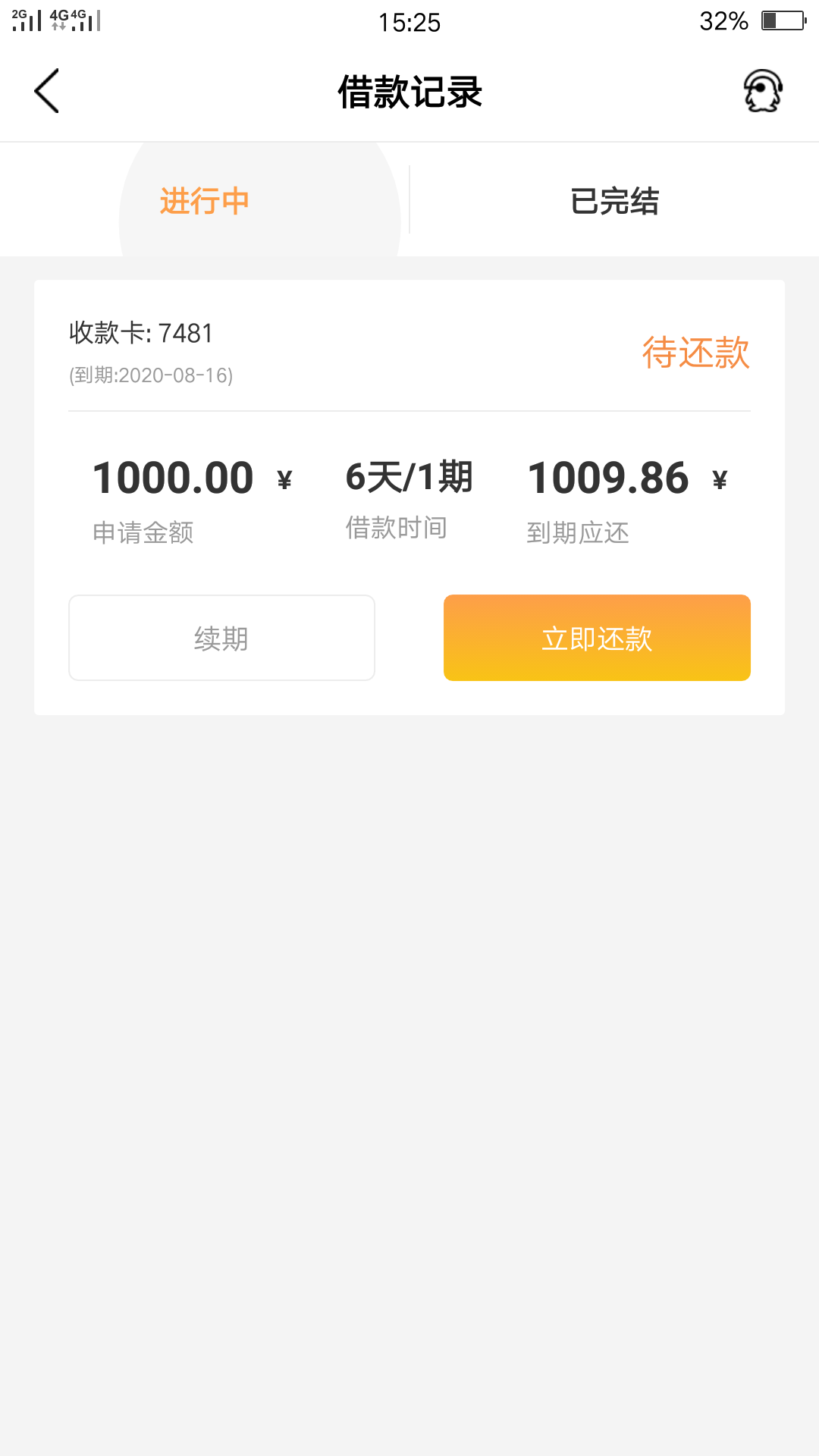Tap the 续期 button

(x=221, y=638)
